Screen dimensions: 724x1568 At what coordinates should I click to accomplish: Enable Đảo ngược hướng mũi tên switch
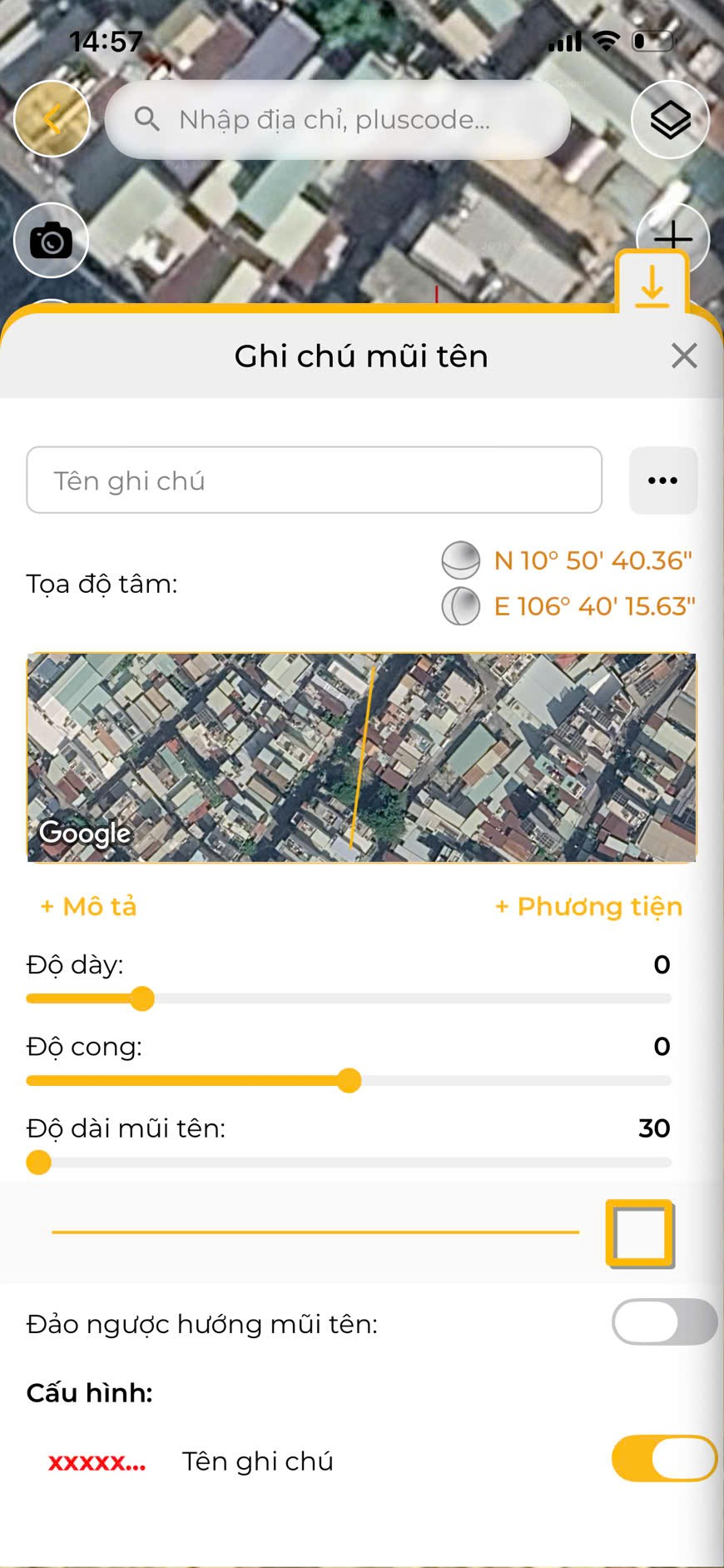(x=663, y=1322)
